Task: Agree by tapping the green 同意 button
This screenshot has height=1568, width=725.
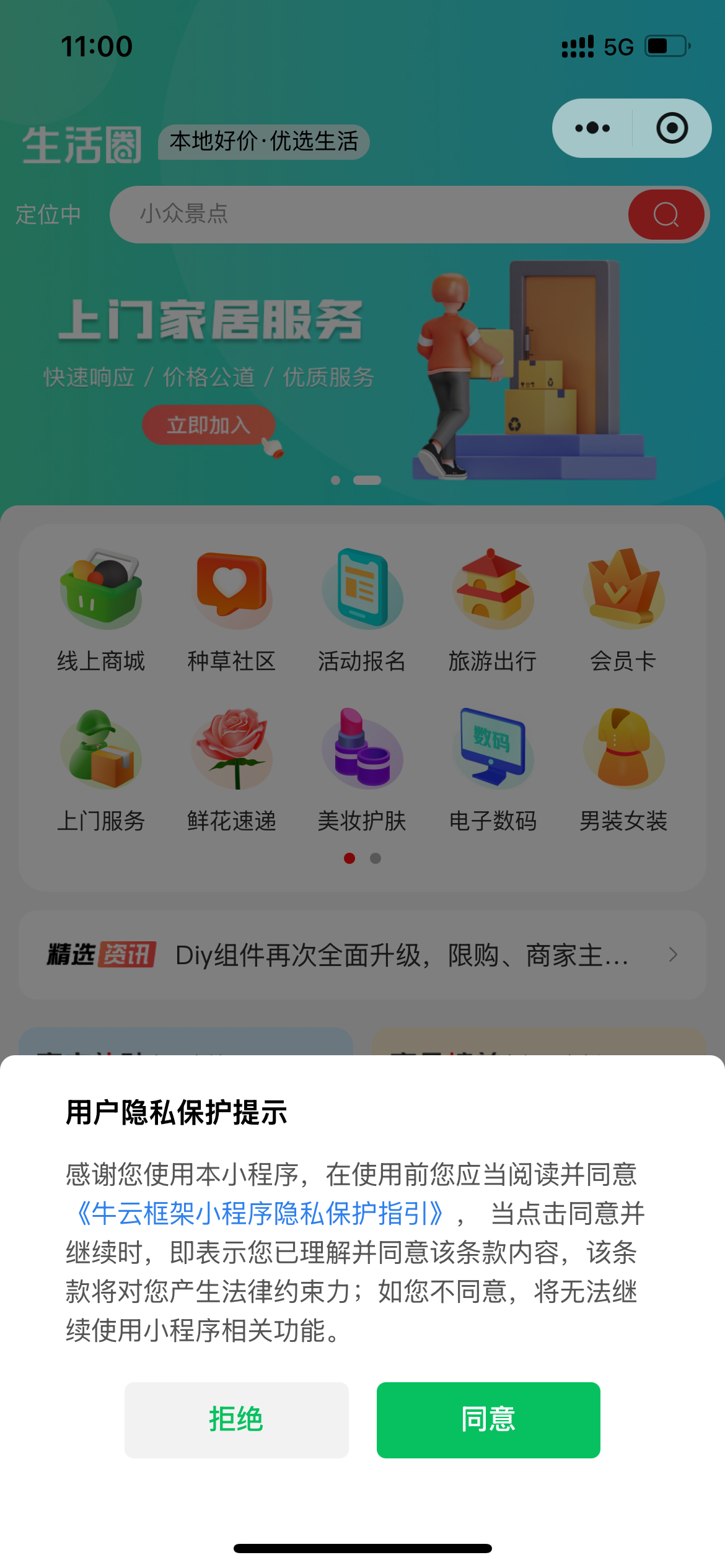Action: 488,1420
